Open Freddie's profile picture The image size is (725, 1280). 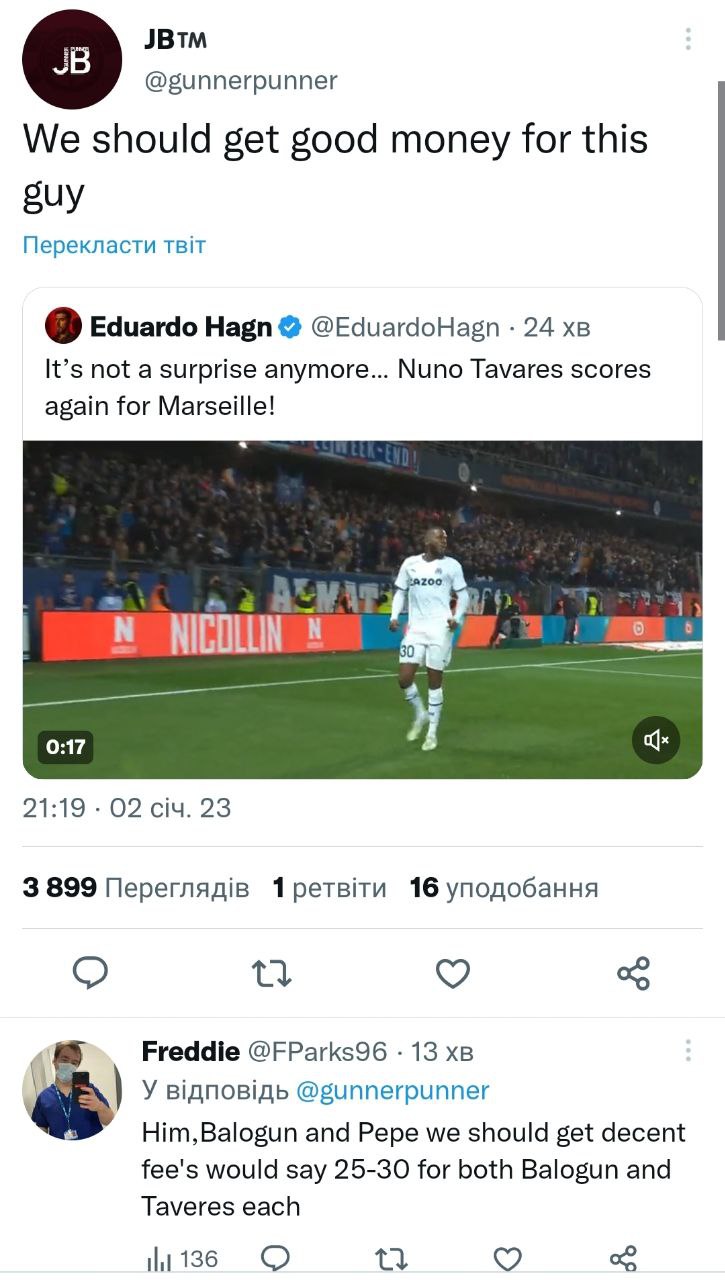click(x=71, y=1089)
